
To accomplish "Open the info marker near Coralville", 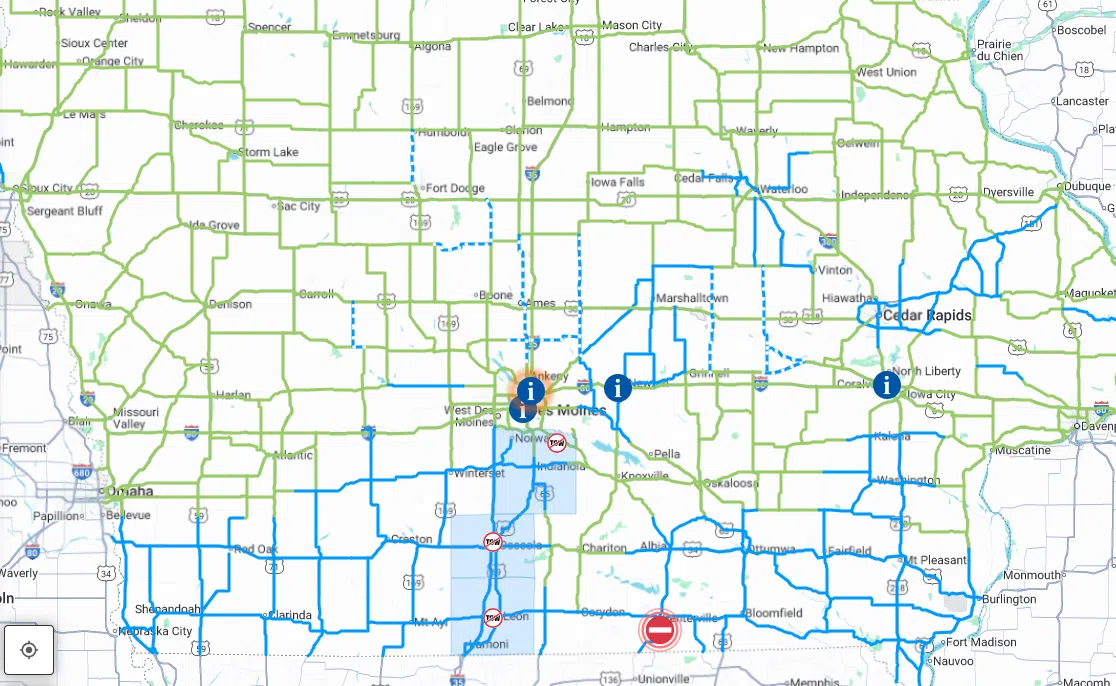I will (886, 385).
